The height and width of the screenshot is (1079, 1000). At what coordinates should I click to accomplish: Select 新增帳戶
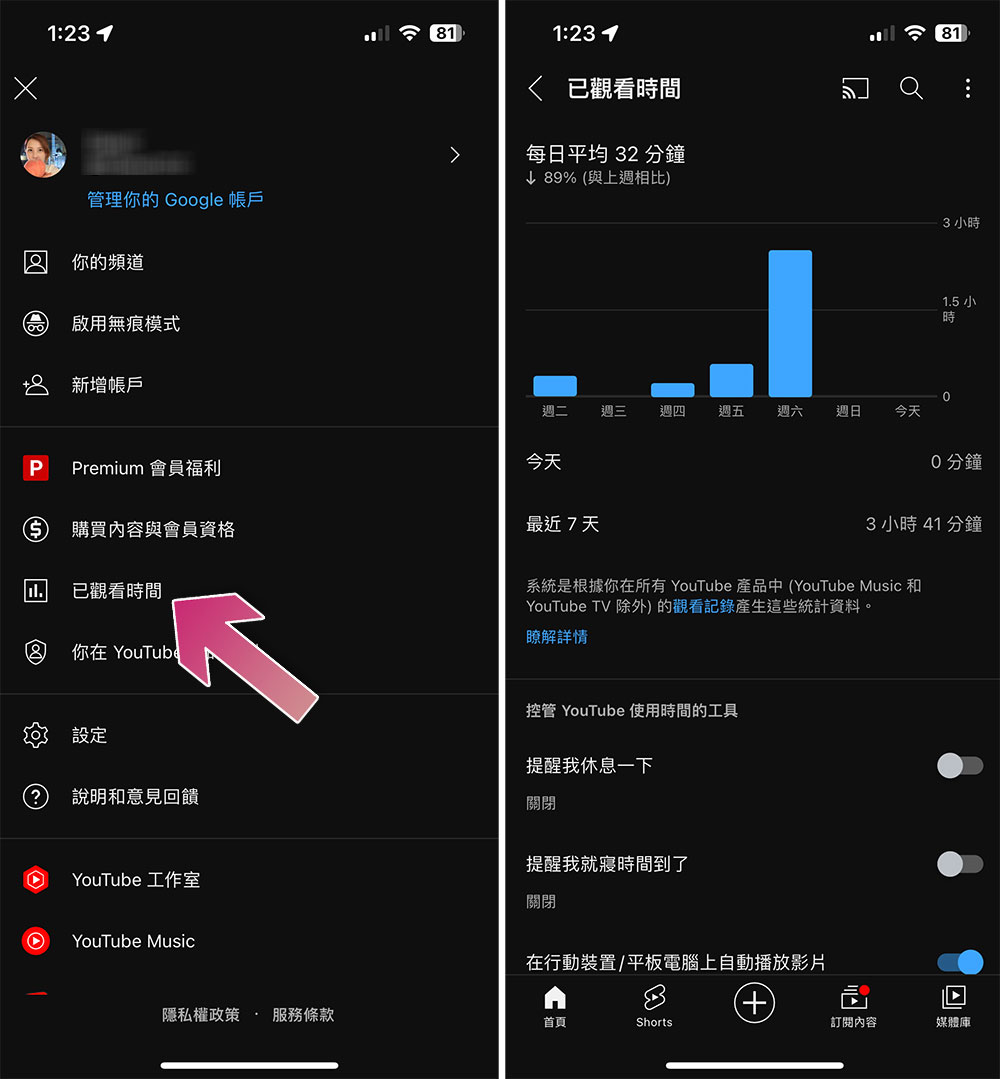[x=107, y=385]
